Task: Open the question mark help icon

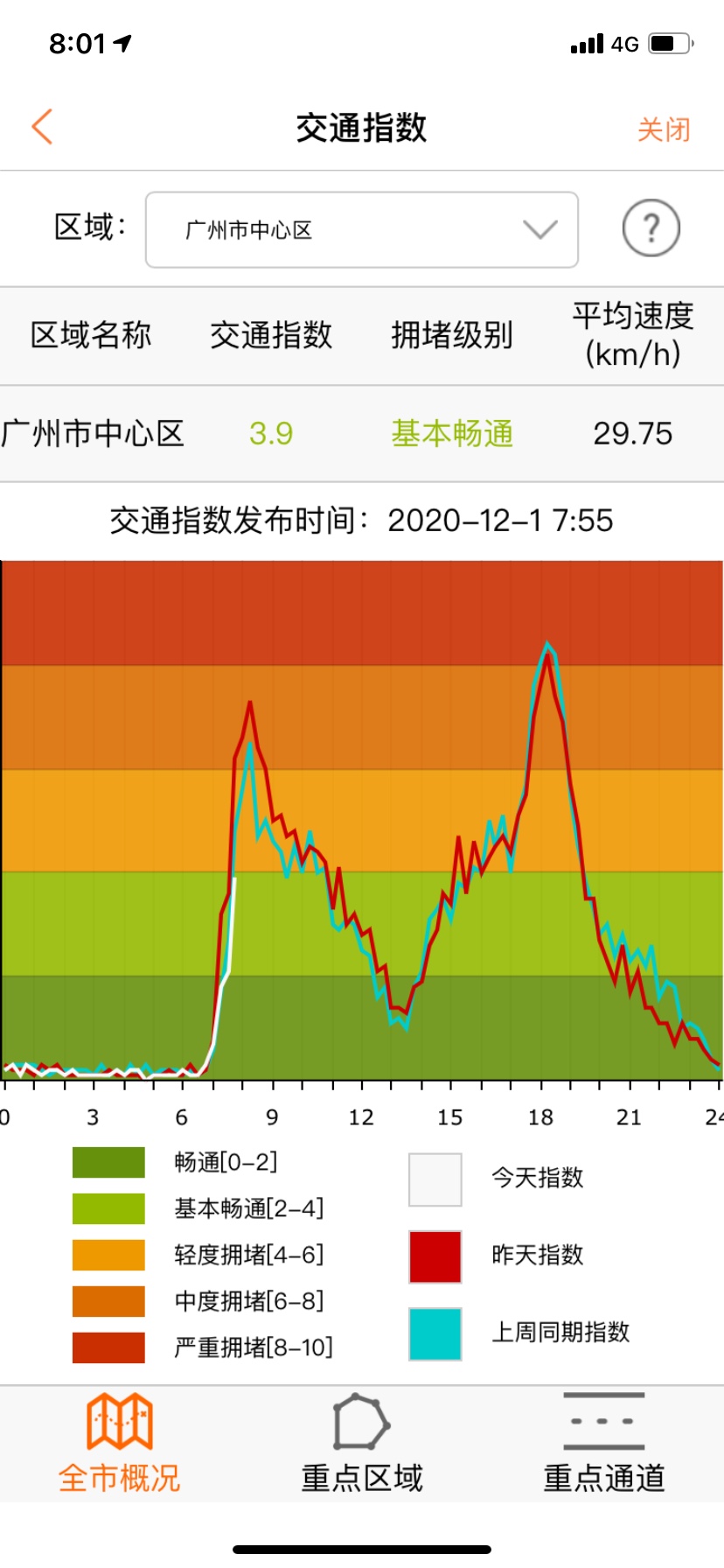Action: tap(651, 228)
